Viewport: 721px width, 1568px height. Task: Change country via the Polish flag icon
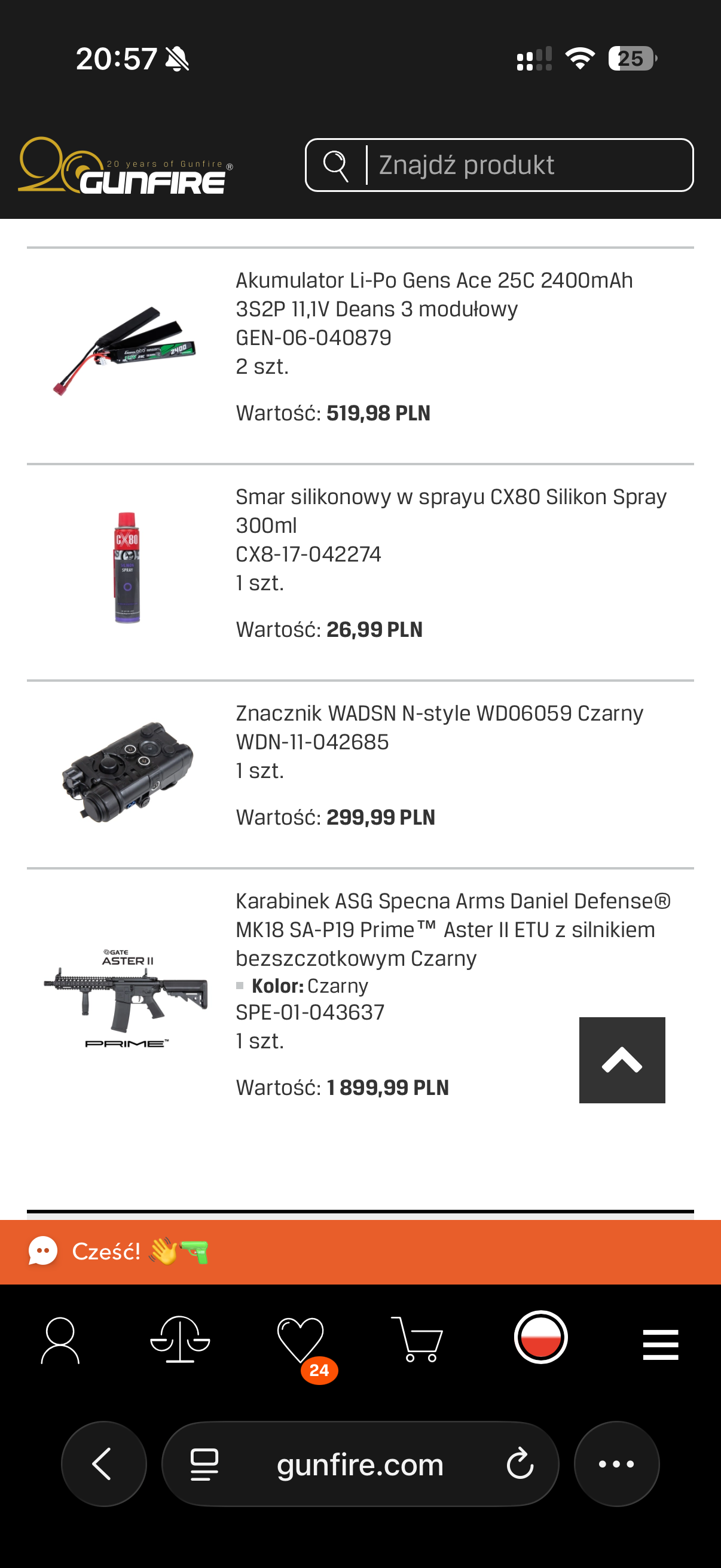540,1337
